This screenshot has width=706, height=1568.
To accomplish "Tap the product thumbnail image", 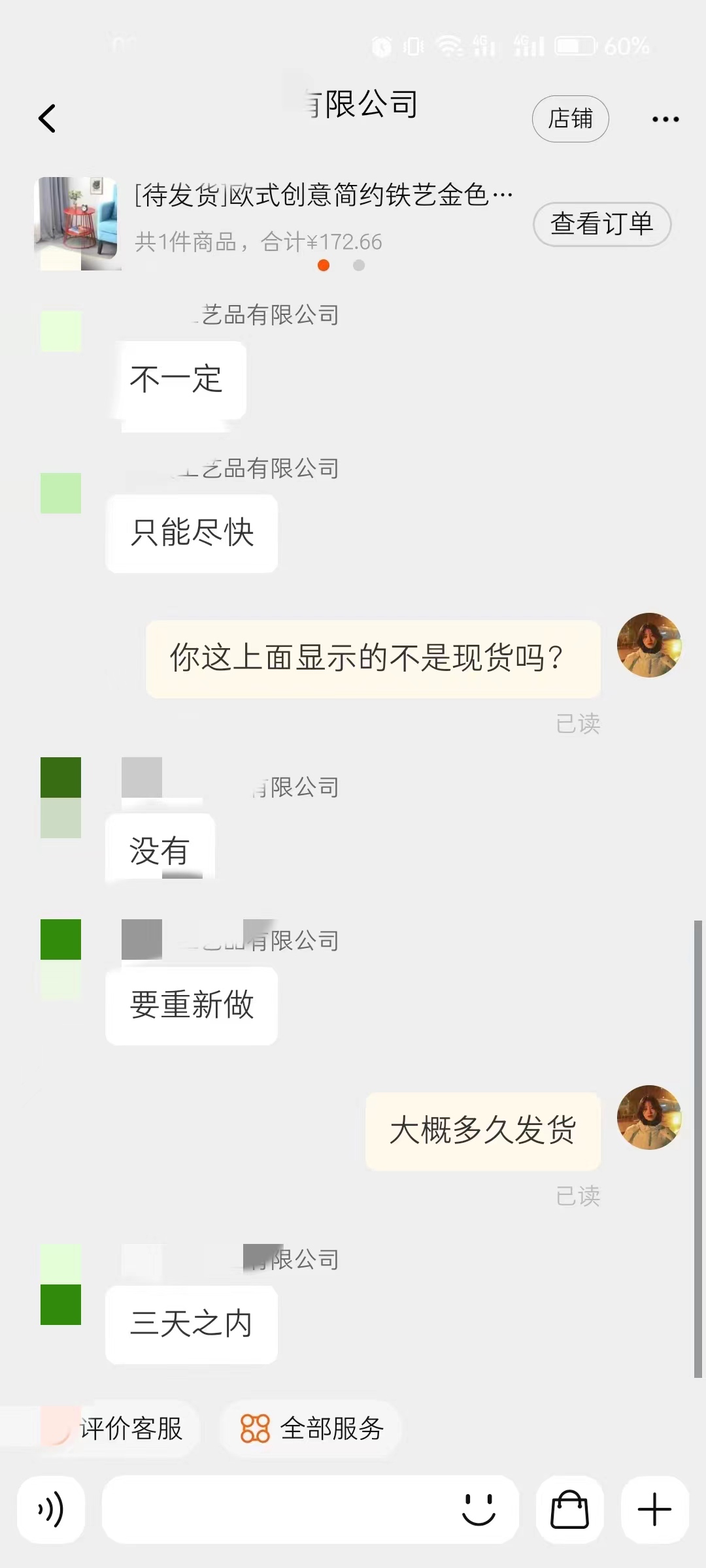I will point(76,222).
